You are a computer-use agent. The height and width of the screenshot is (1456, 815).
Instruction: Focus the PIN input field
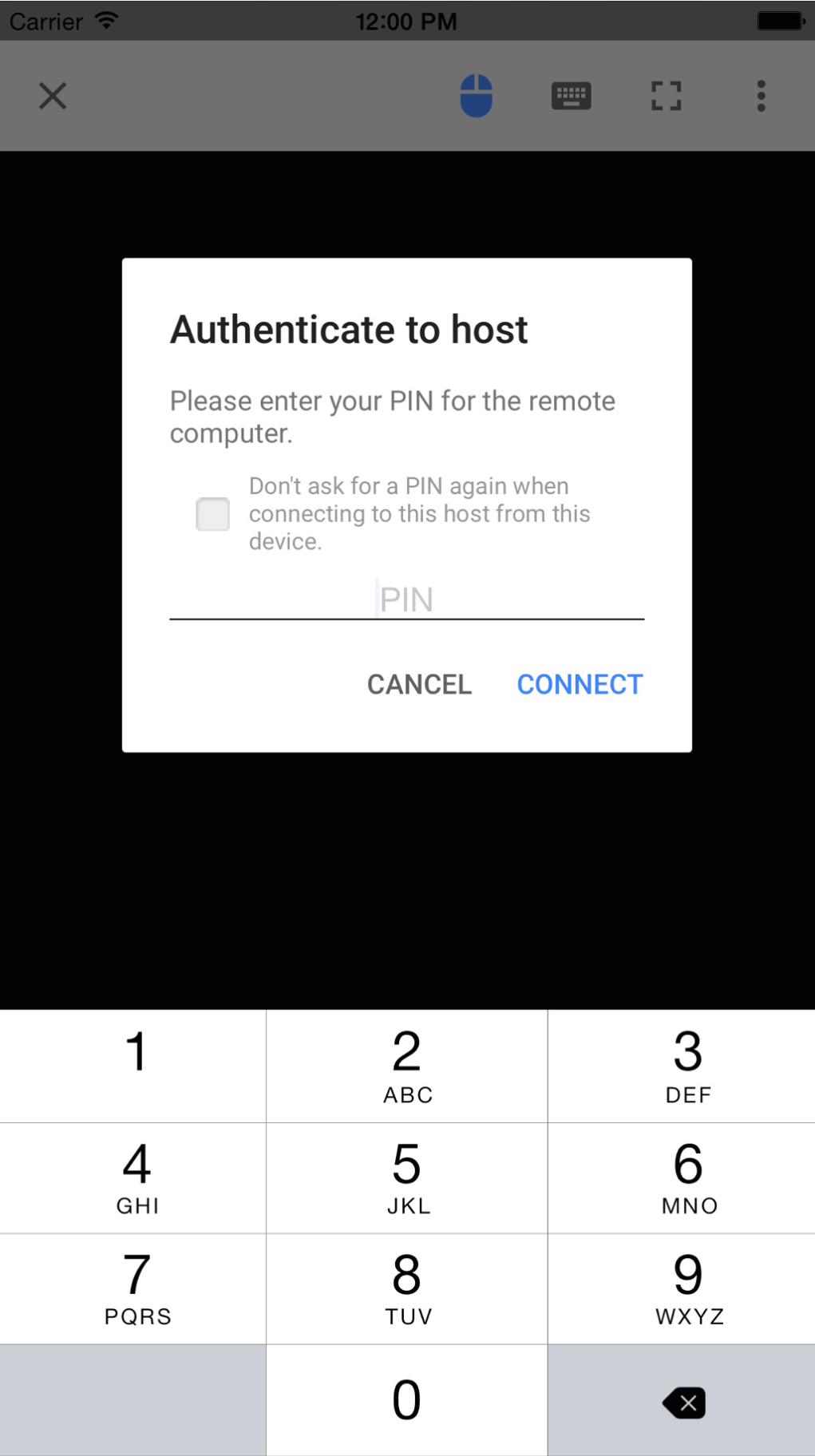tap(406, 599)
